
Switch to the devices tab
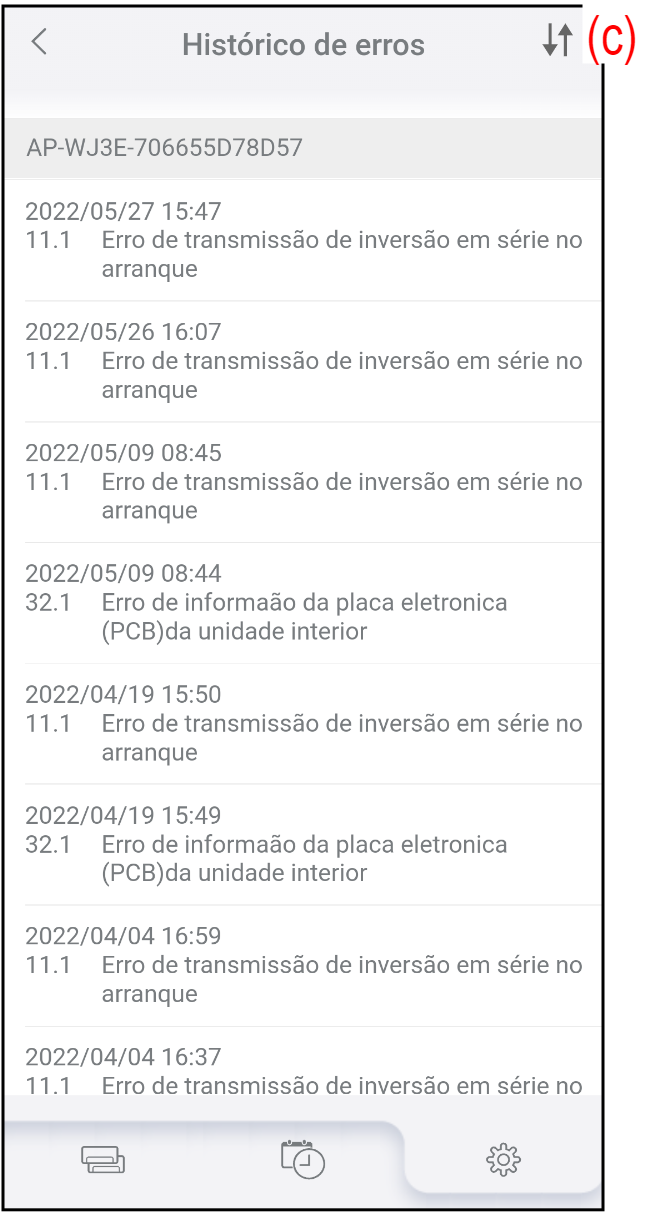pos(103,1159)
